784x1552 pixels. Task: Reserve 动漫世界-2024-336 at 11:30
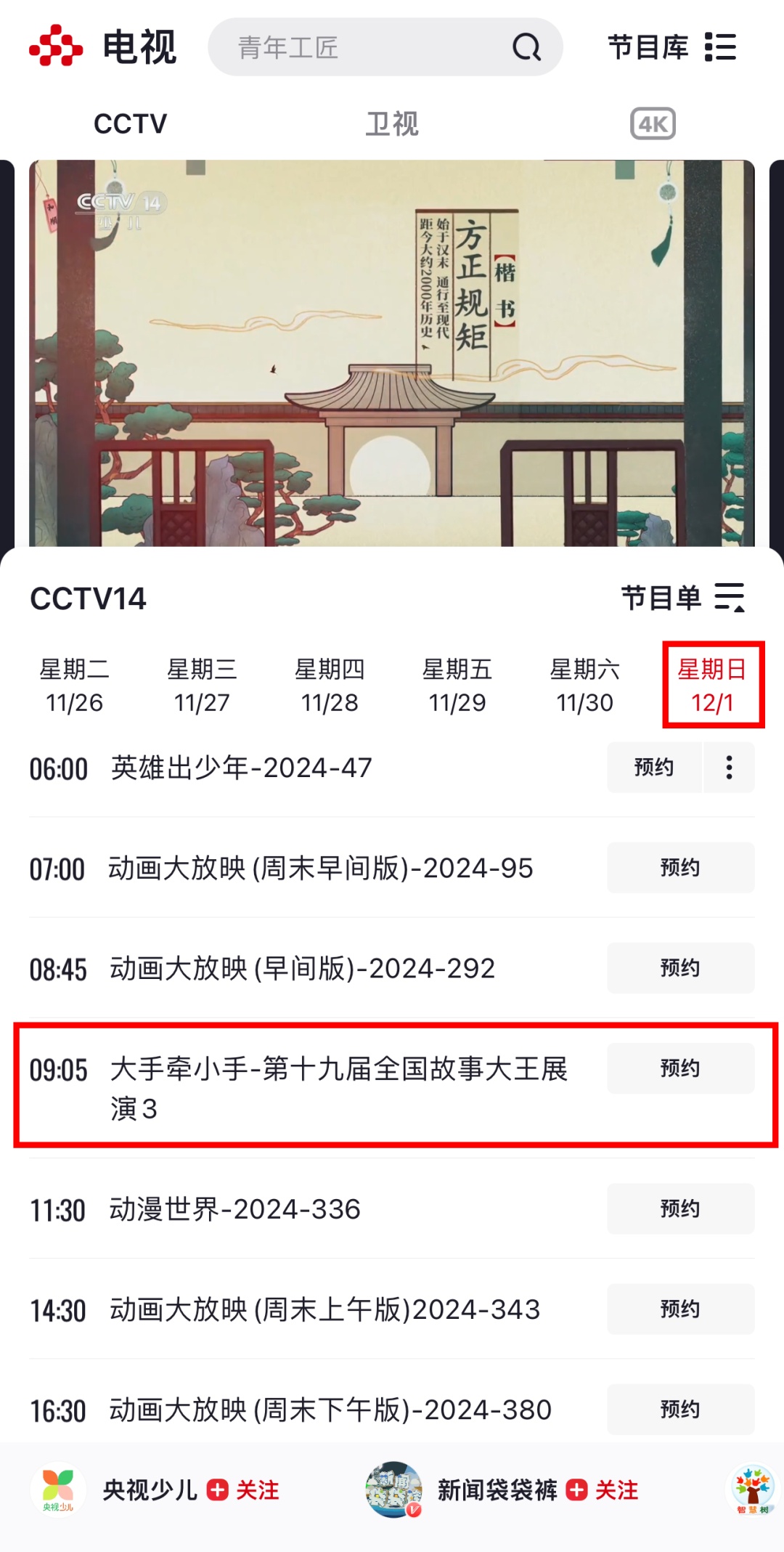pos(680,1209)
